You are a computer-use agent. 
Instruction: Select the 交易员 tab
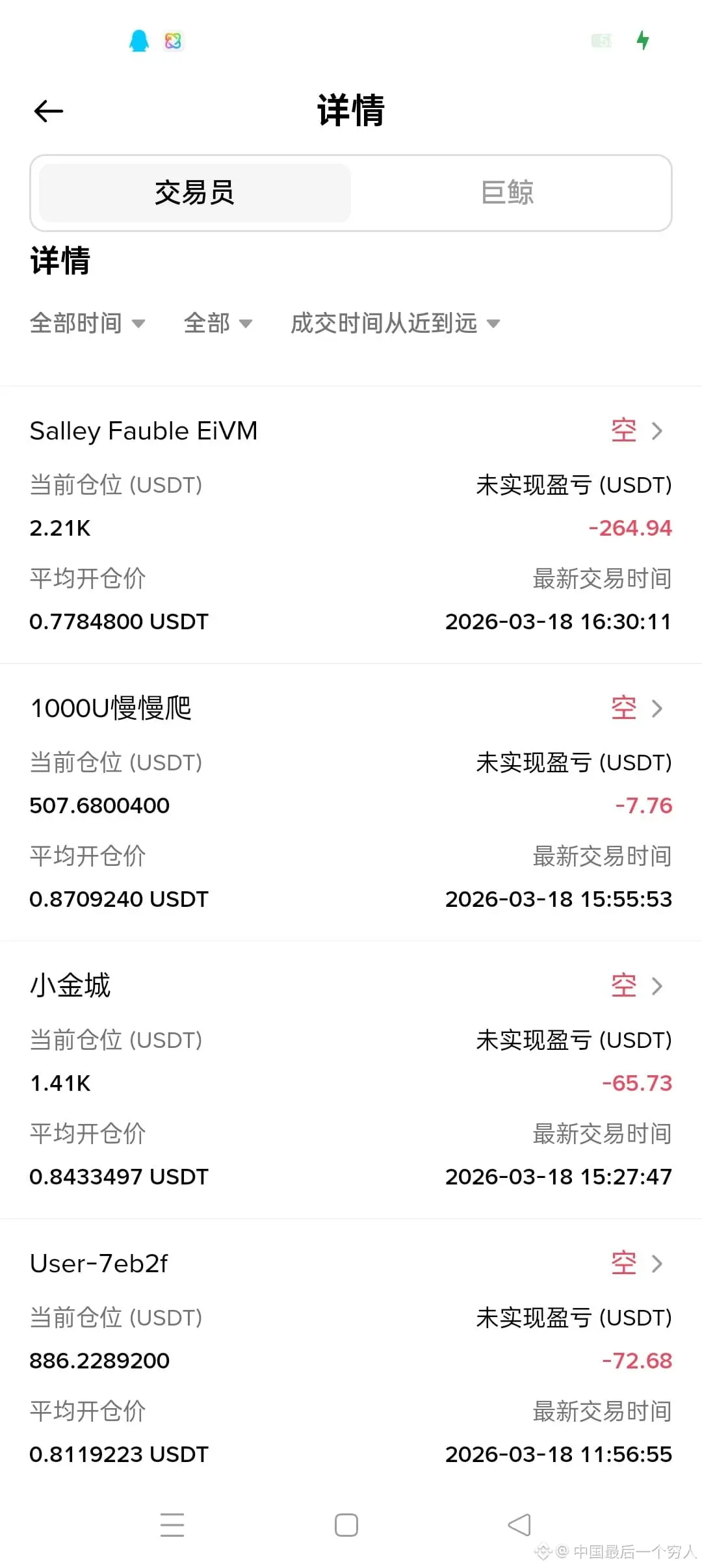pos(195,193)
